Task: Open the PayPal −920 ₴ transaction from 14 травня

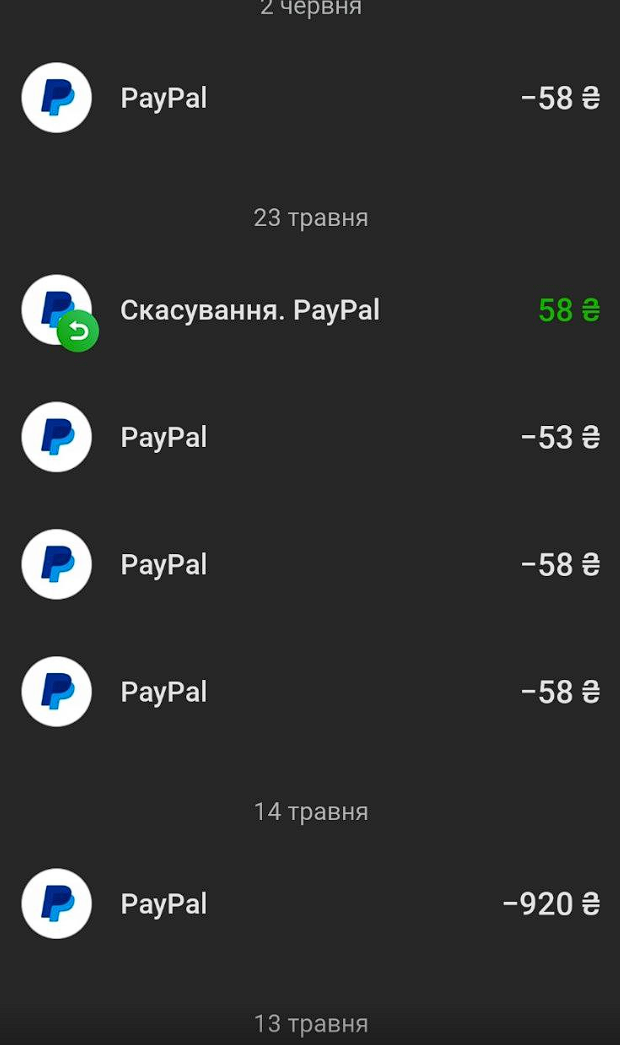Action: click(310, 904)
